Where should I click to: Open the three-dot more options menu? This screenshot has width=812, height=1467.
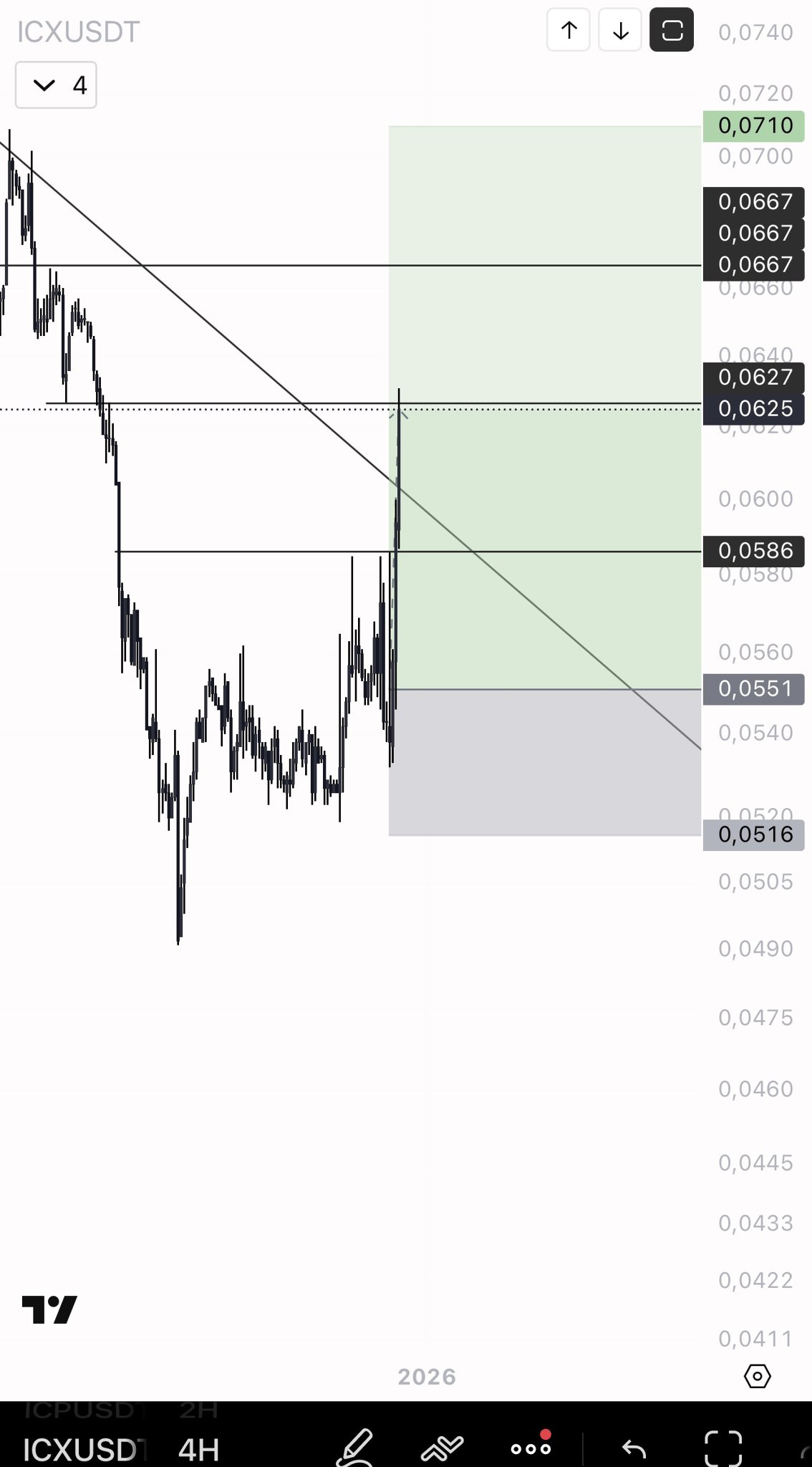pos(531,1448)
